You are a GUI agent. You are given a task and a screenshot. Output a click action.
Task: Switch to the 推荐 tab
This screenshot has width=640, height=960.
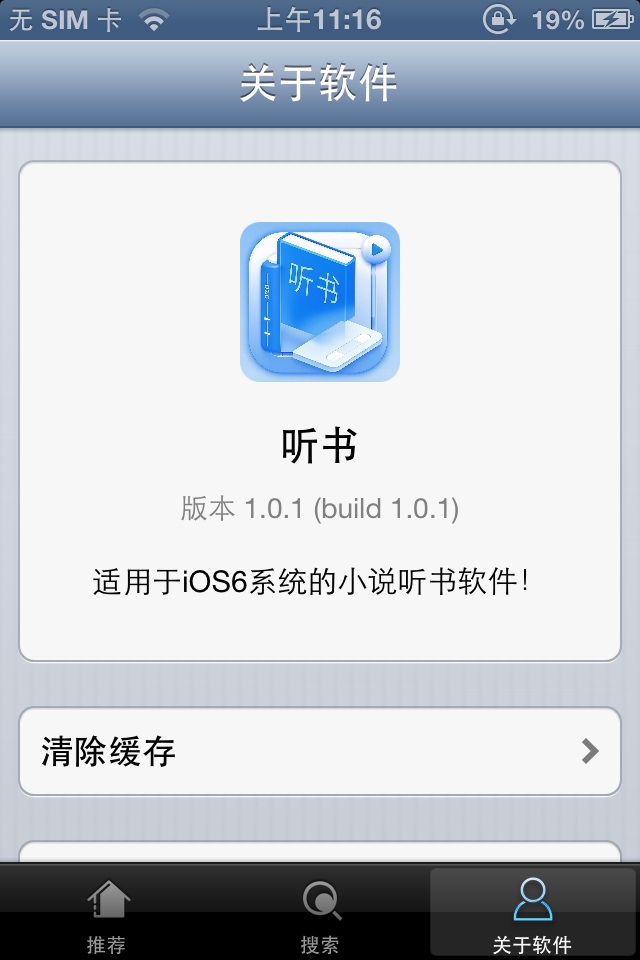(106, 914)
